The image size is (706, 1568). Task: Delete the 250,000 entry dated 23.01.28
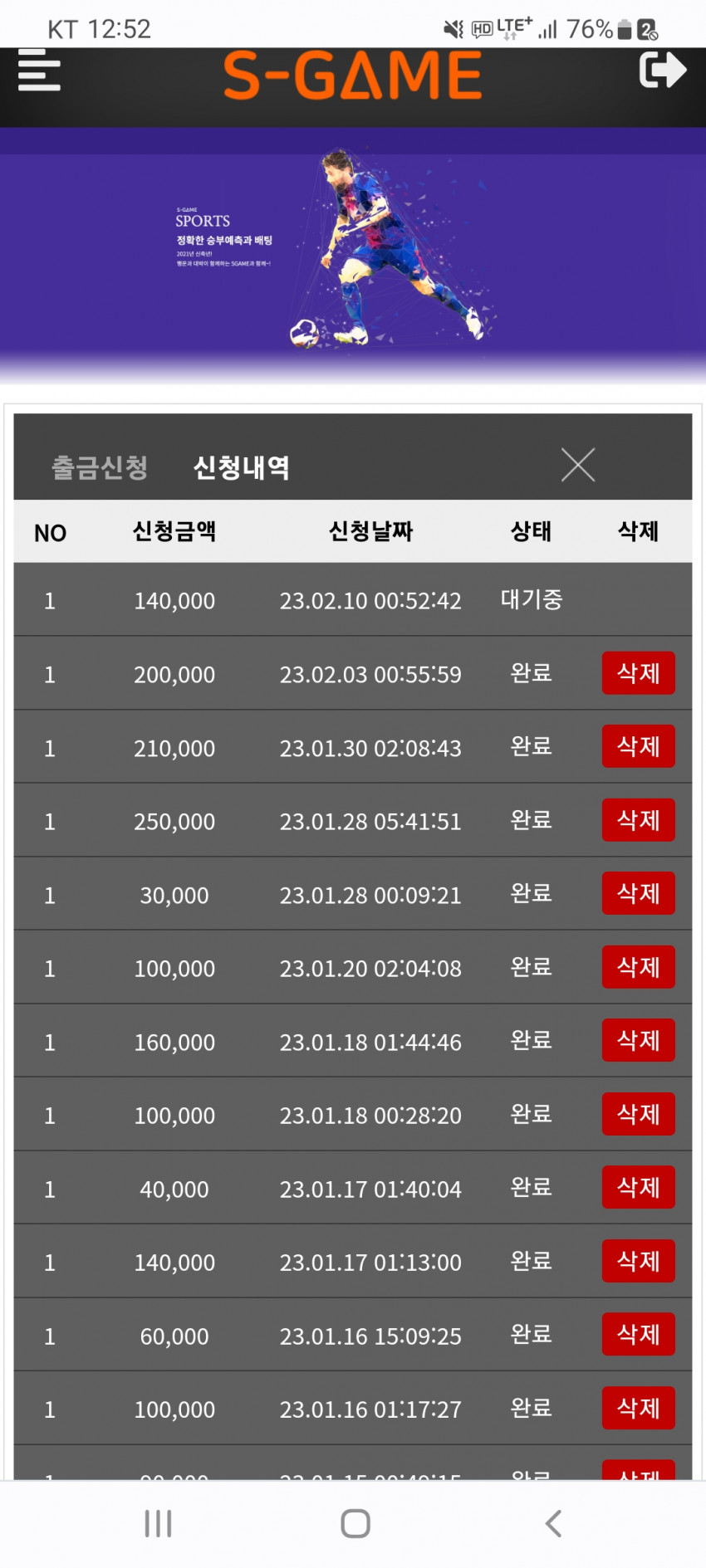[x=638, y=820]
